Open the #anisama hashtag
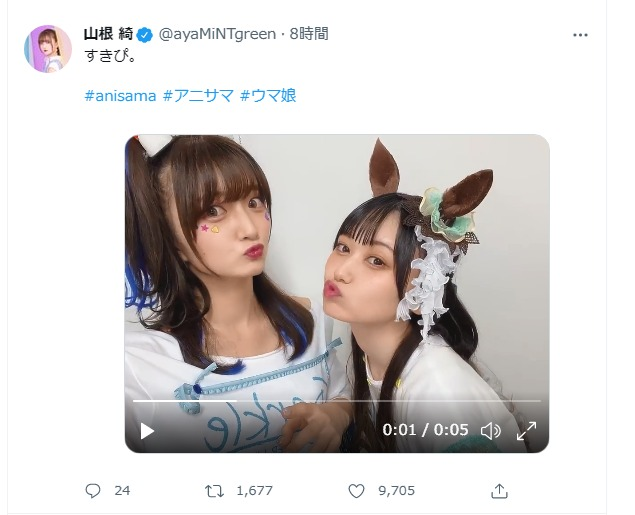Viewport: 635px width, 515px height. [x=119, y=96]
